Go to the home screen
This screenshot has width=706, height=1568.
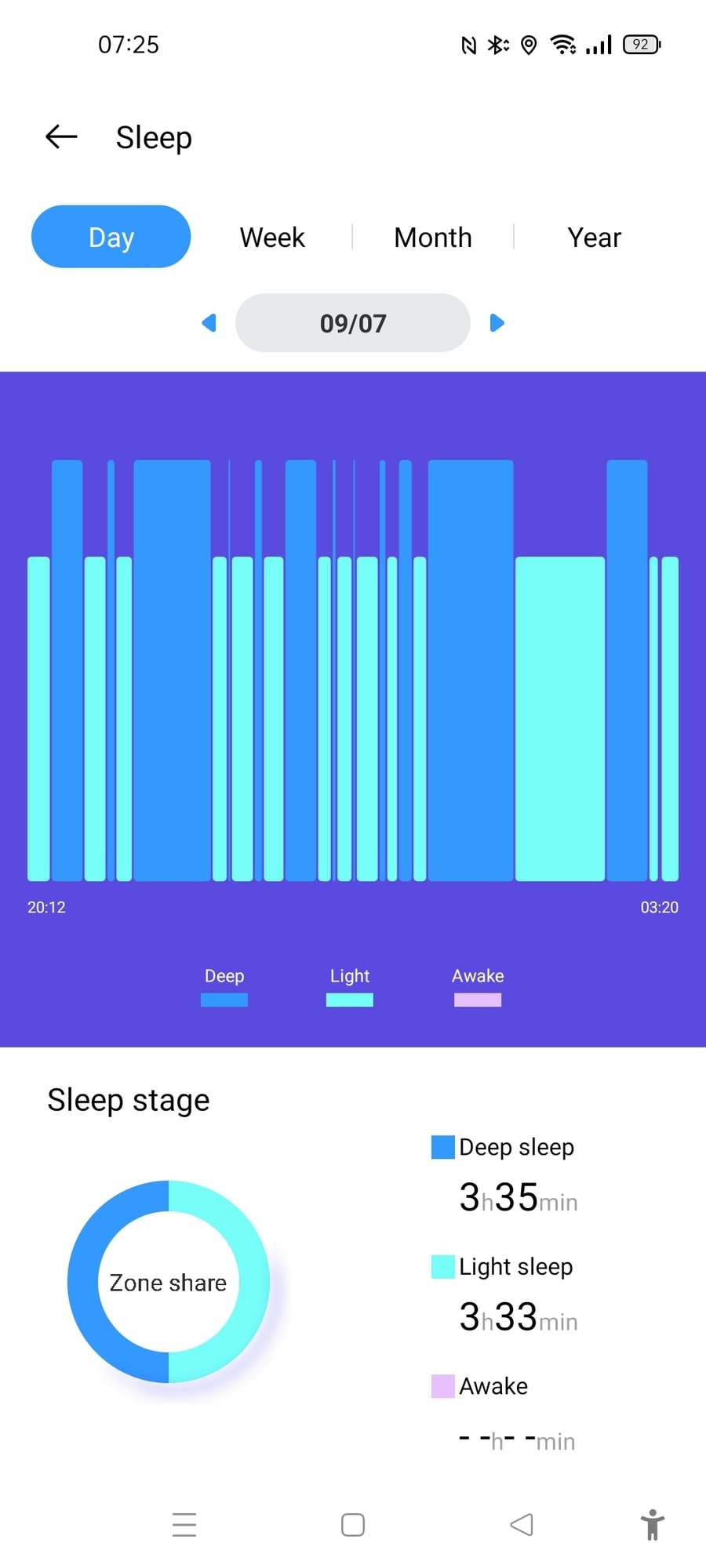(x=353, y=1525)
